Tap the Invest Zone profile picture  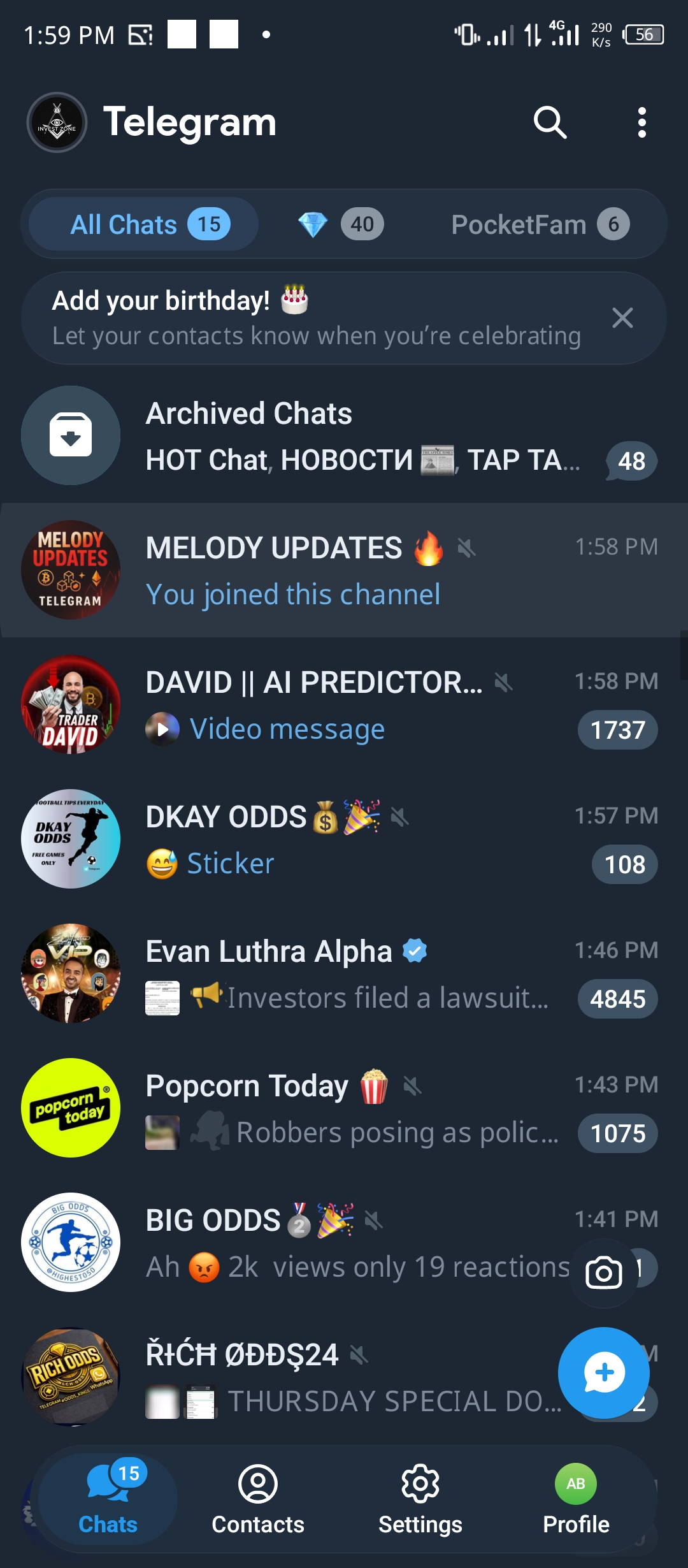tap(57, 122)
